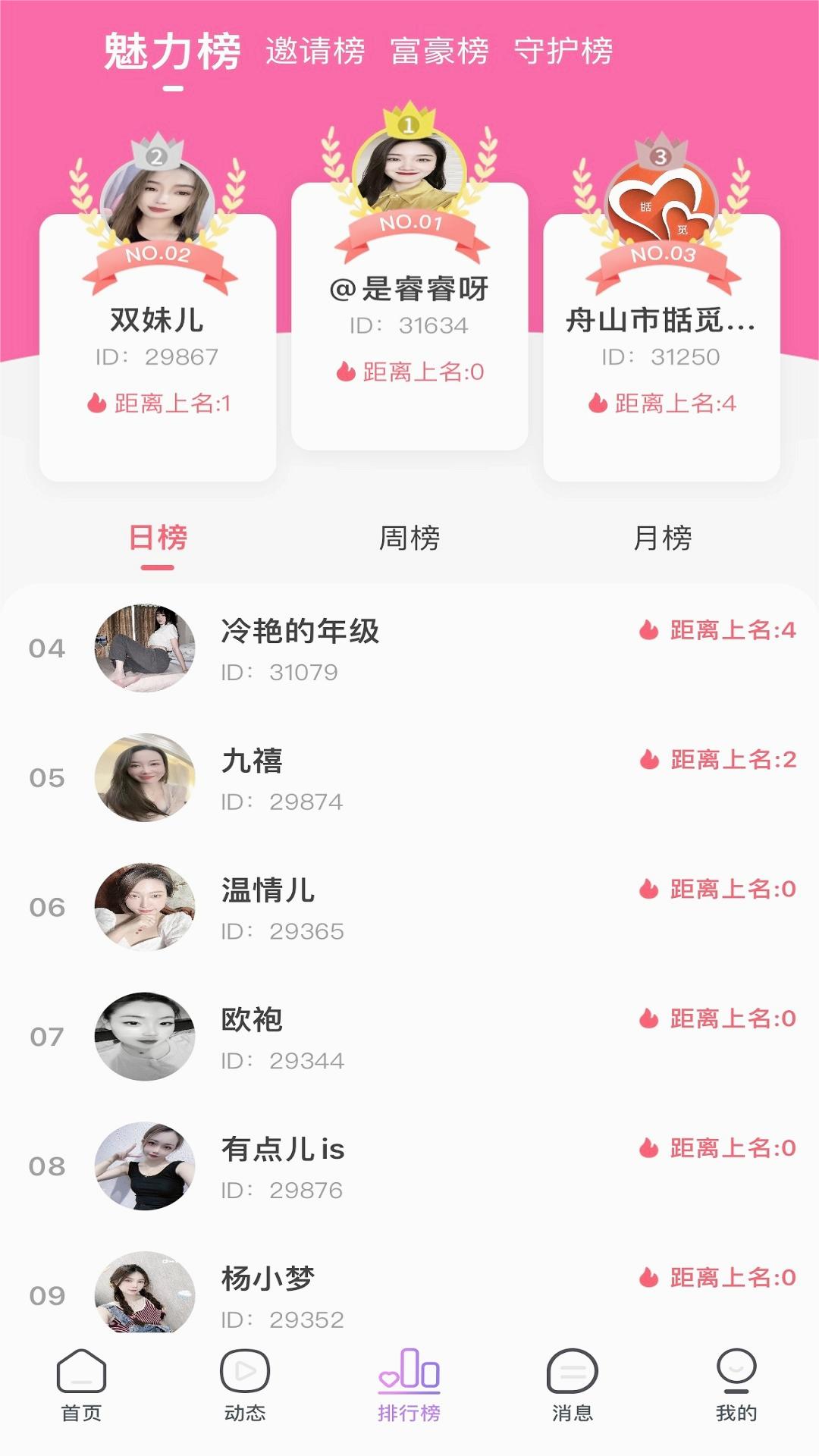Screen dimensions: 819x1456
Task: Select the 魅力榜 tab
Action: pos(172,52)
